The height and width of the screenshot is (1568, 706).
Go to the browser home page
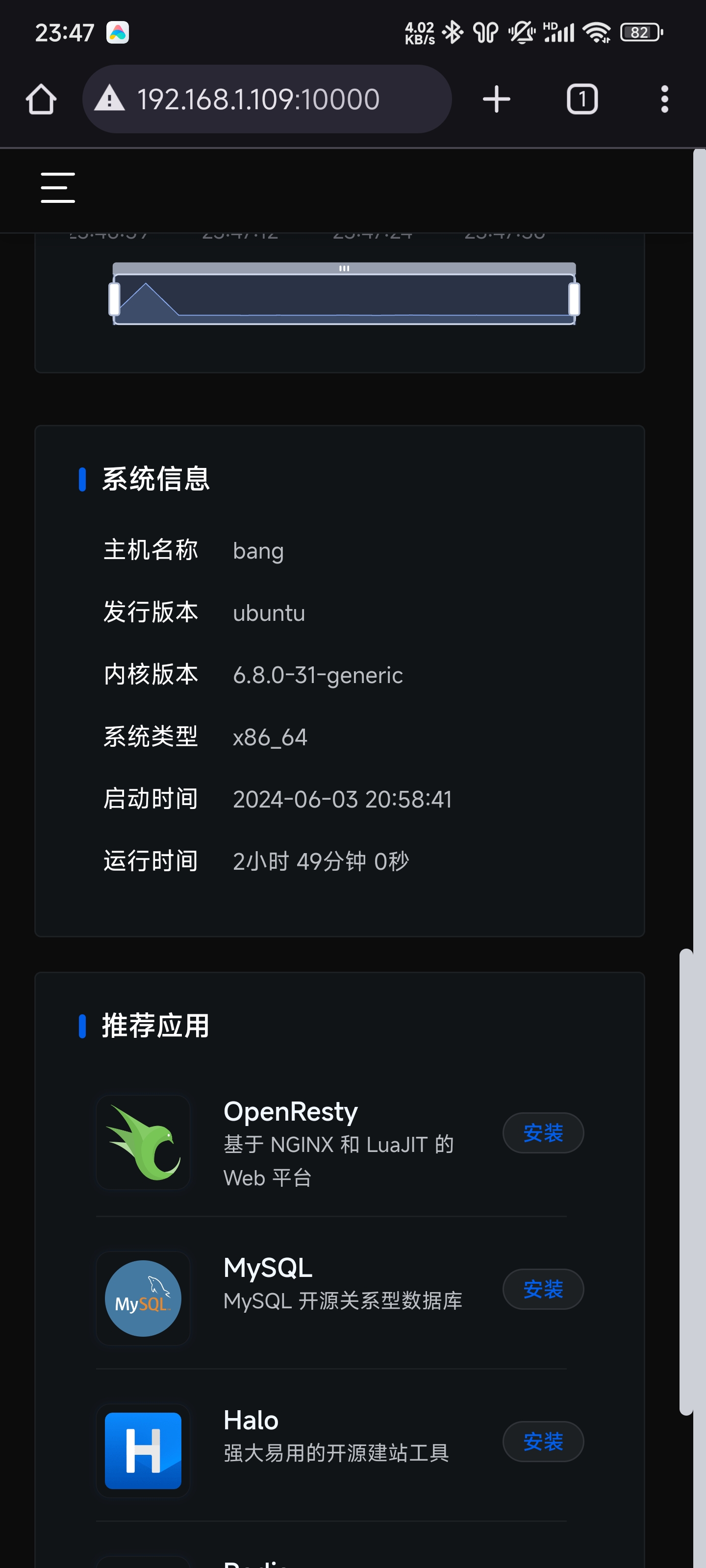tap(41, 99)
